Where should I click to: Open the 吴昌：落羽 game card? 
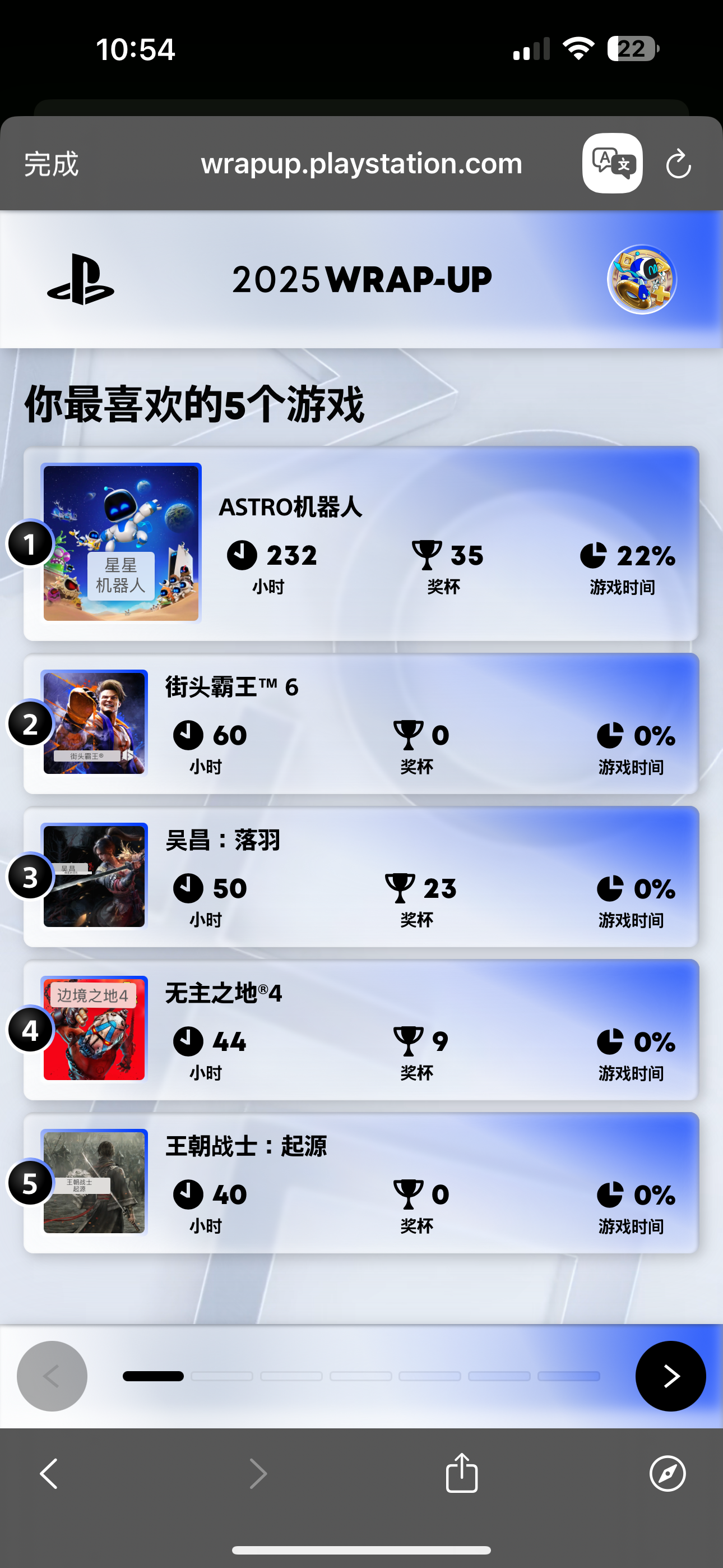(x=361, y=877)
